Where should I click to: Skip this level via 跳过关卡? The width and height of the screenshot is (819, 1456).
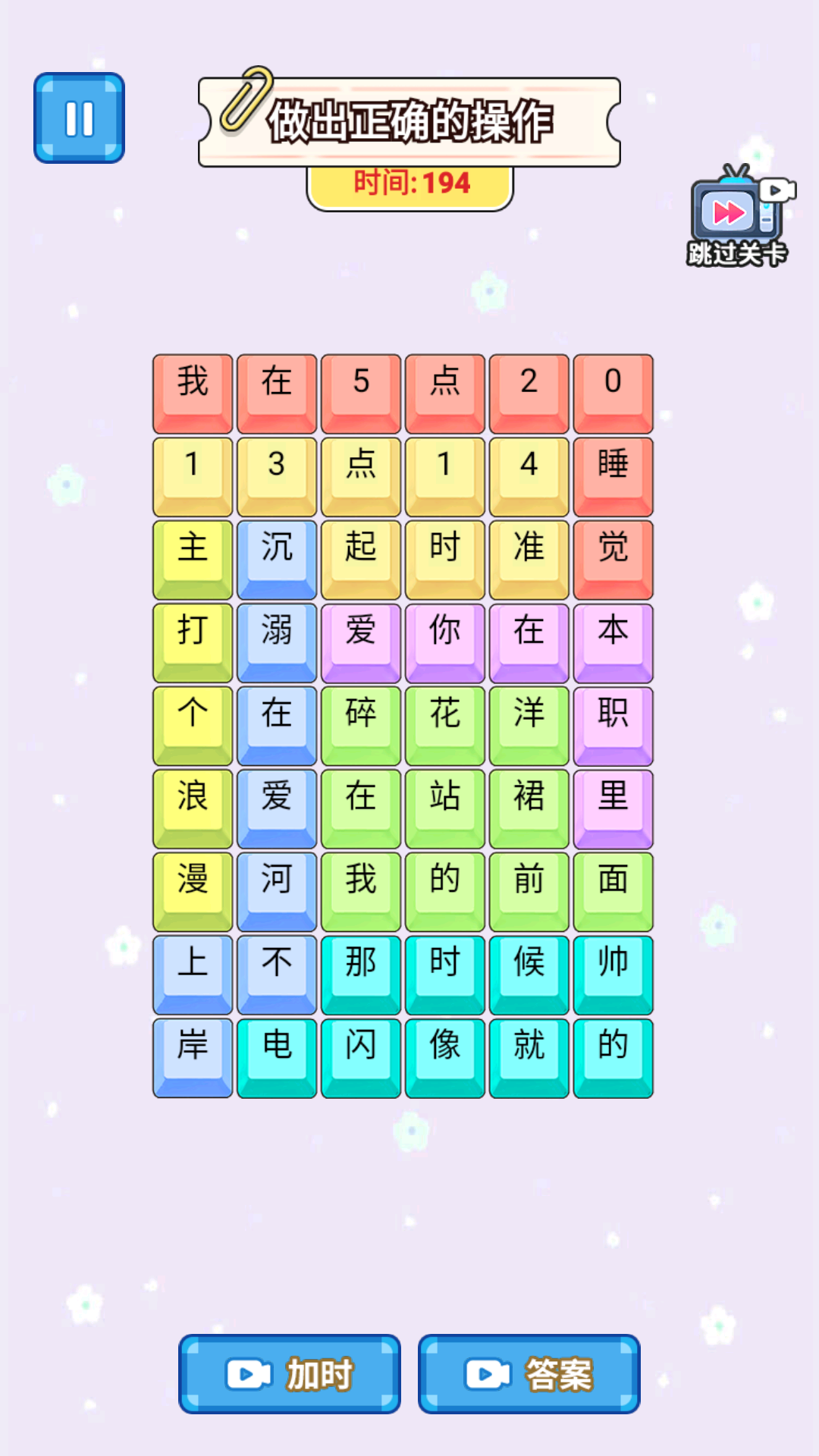click(x=739, y=217)
